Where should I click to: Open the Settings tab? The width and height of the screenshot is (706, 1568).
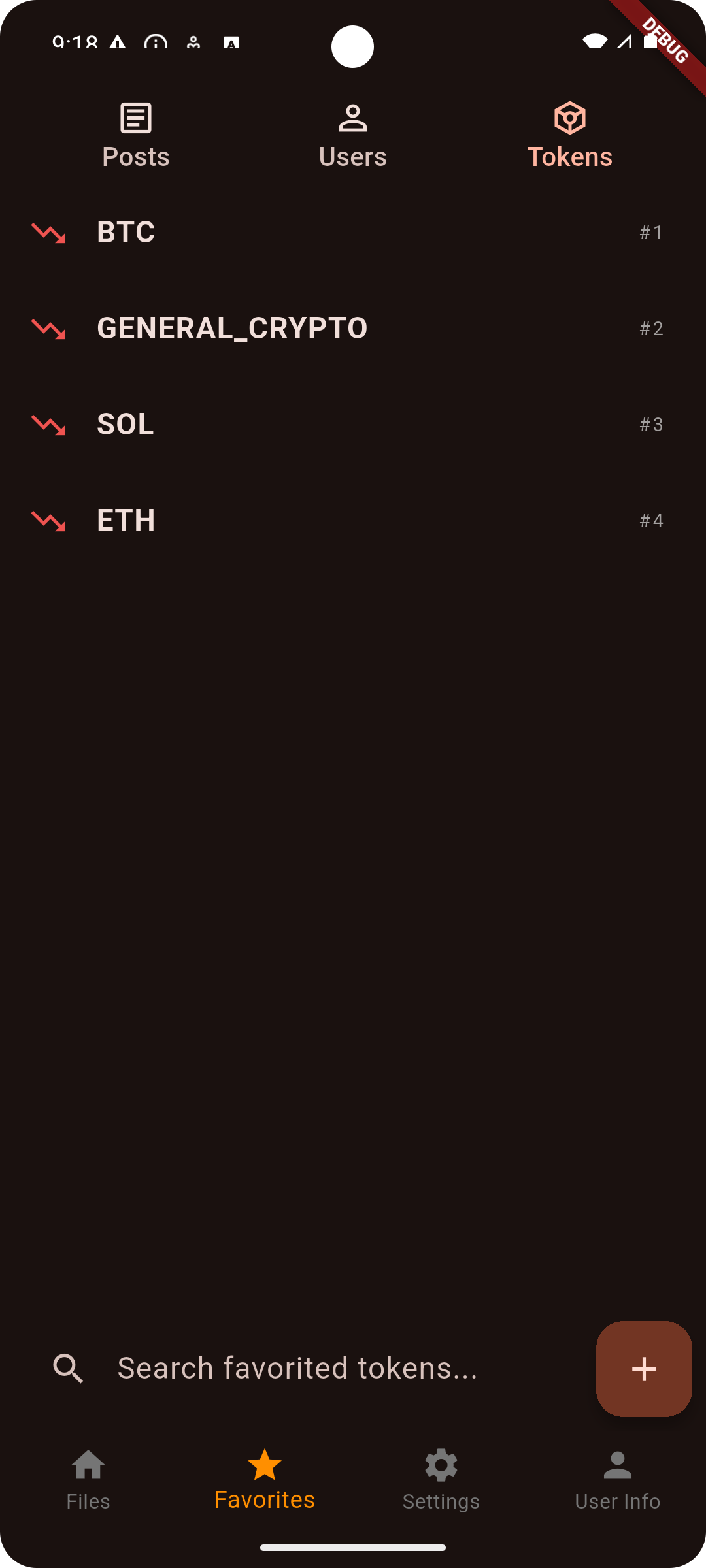tap(441, 1479)
